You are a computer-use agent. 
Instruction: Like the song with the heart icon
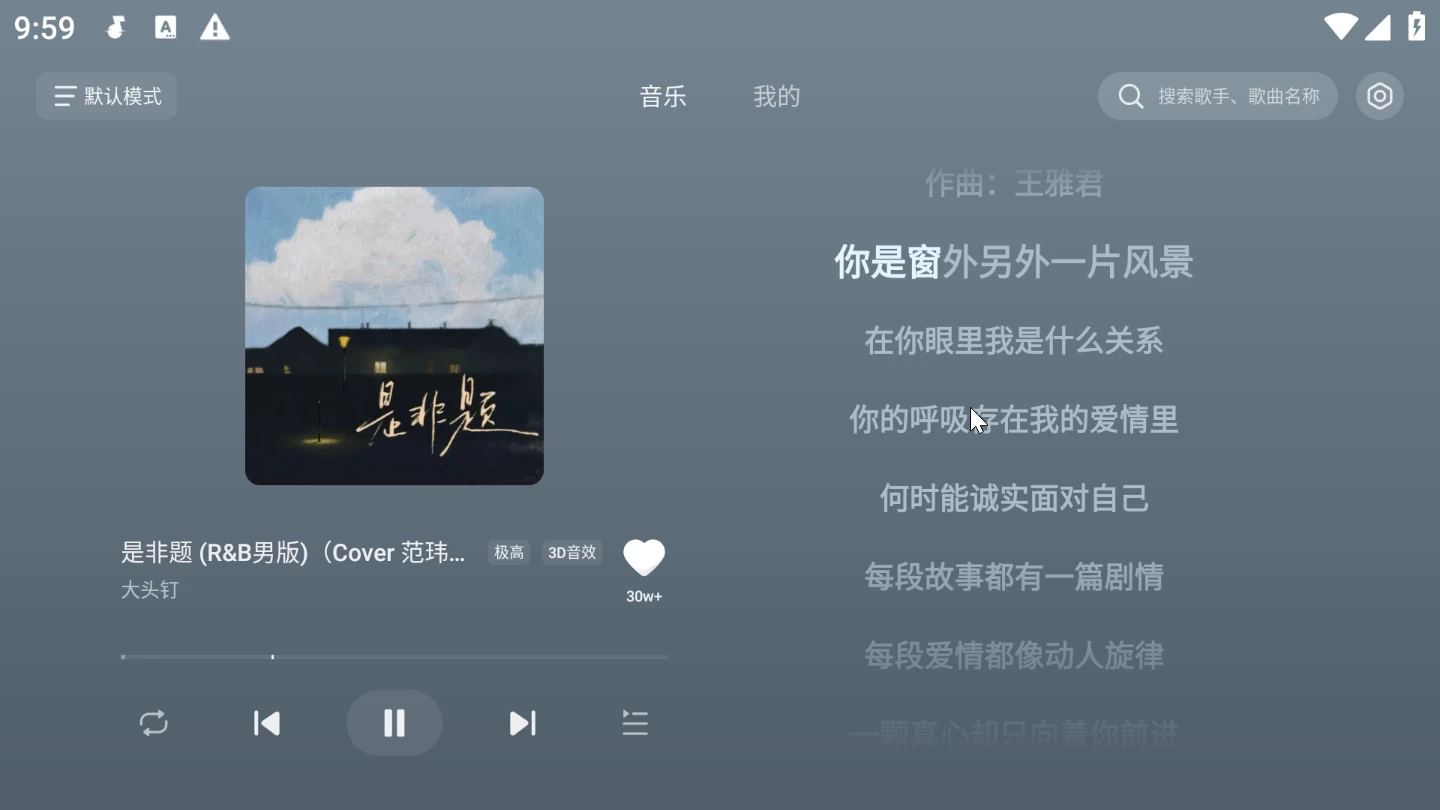pyautogui.click(x=644, y=558)
